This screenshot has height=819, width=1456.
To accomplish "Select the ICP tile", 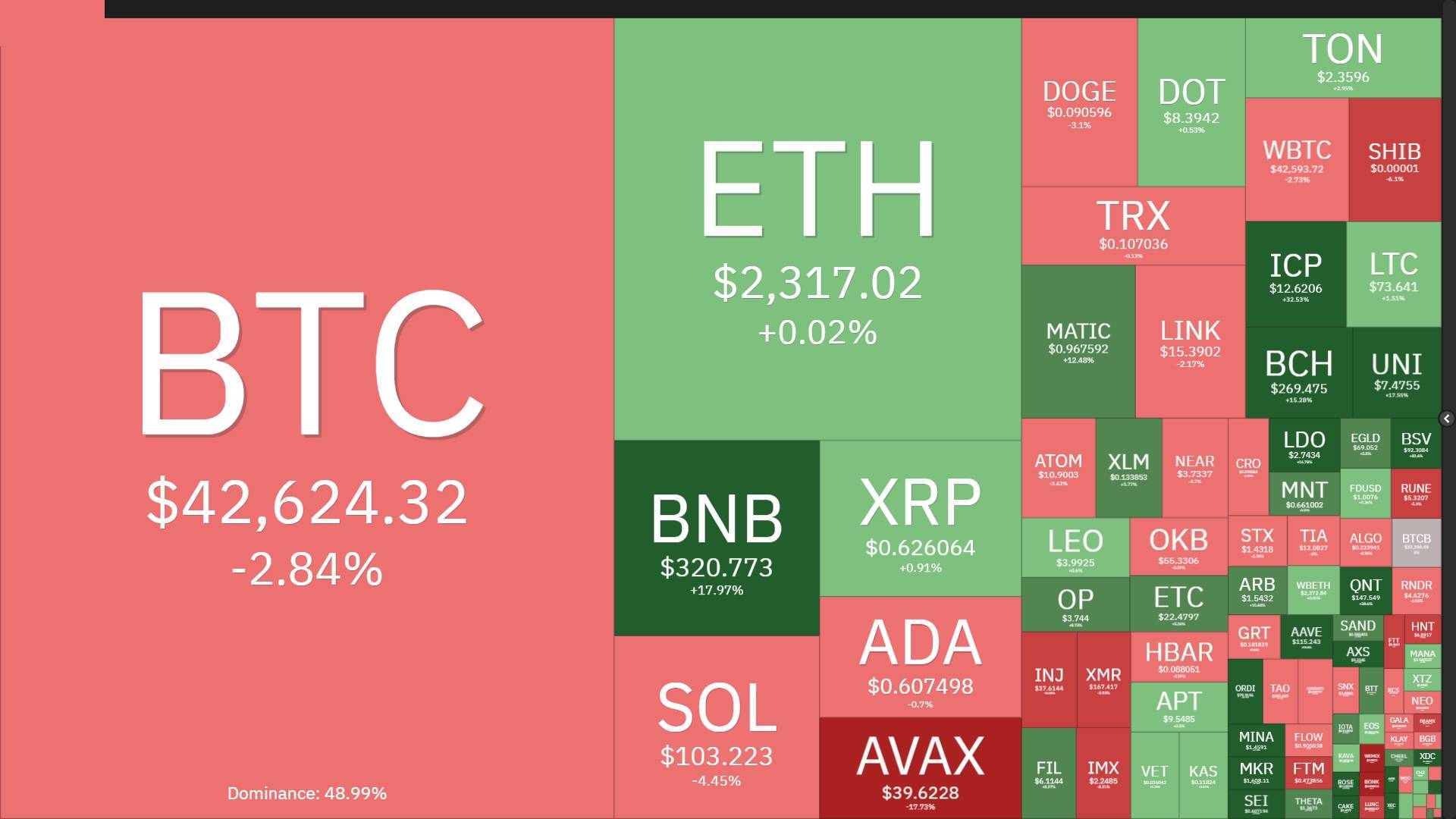I will [x=1295, y=275].
